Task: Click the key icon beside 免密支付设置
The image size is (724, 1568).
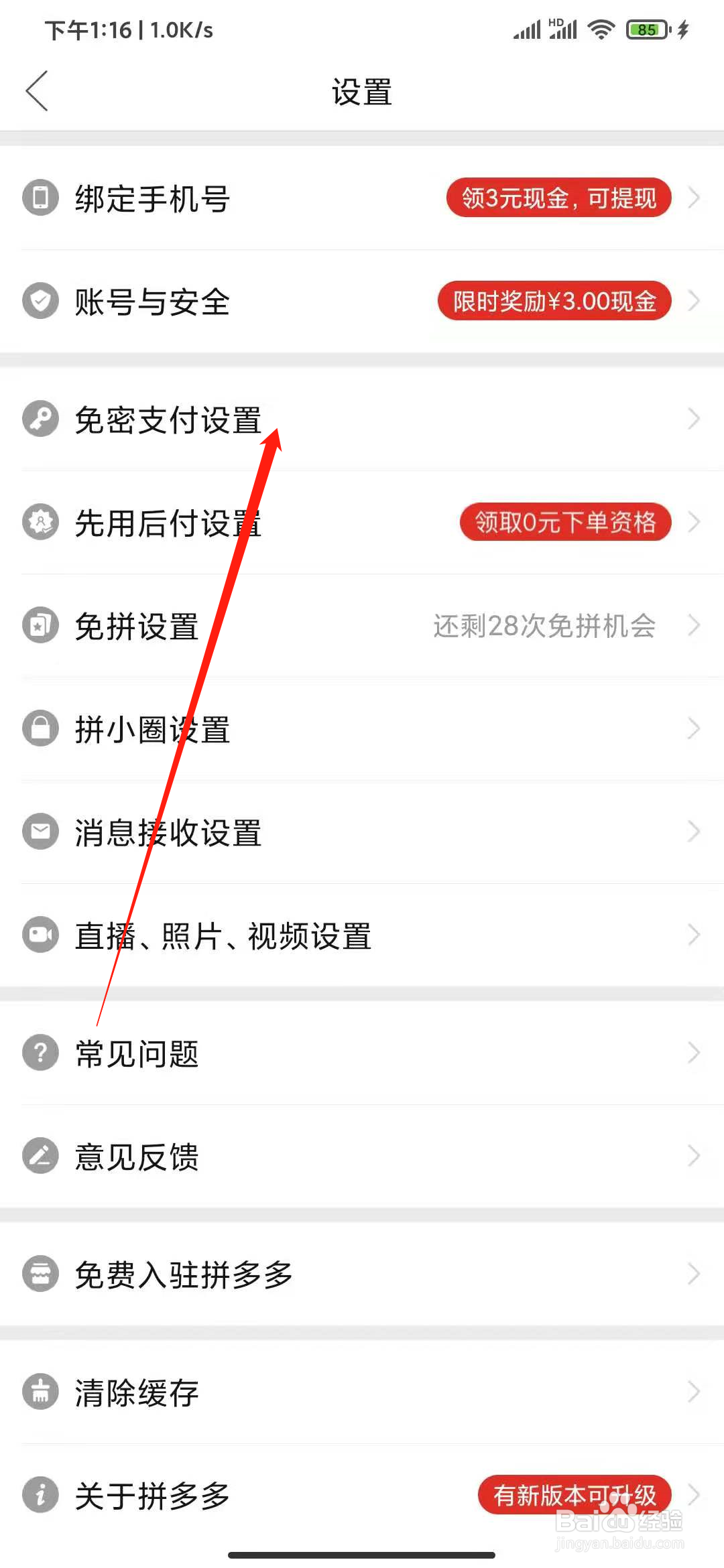Action: pos(40,419)
